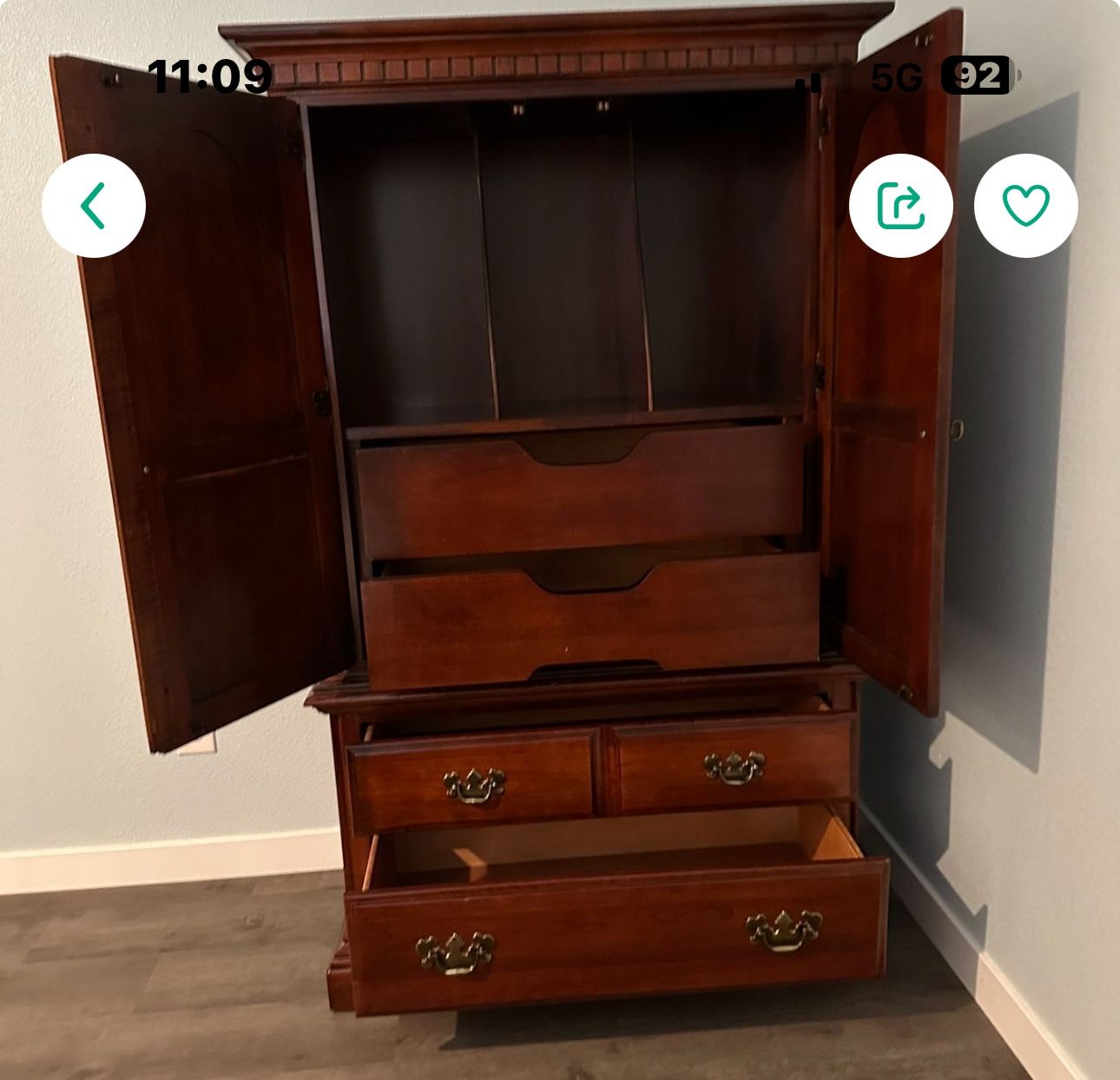Save listing with the heart icon
This screenshot has height=1080, width=1120.
click(x=1026, y=206)
